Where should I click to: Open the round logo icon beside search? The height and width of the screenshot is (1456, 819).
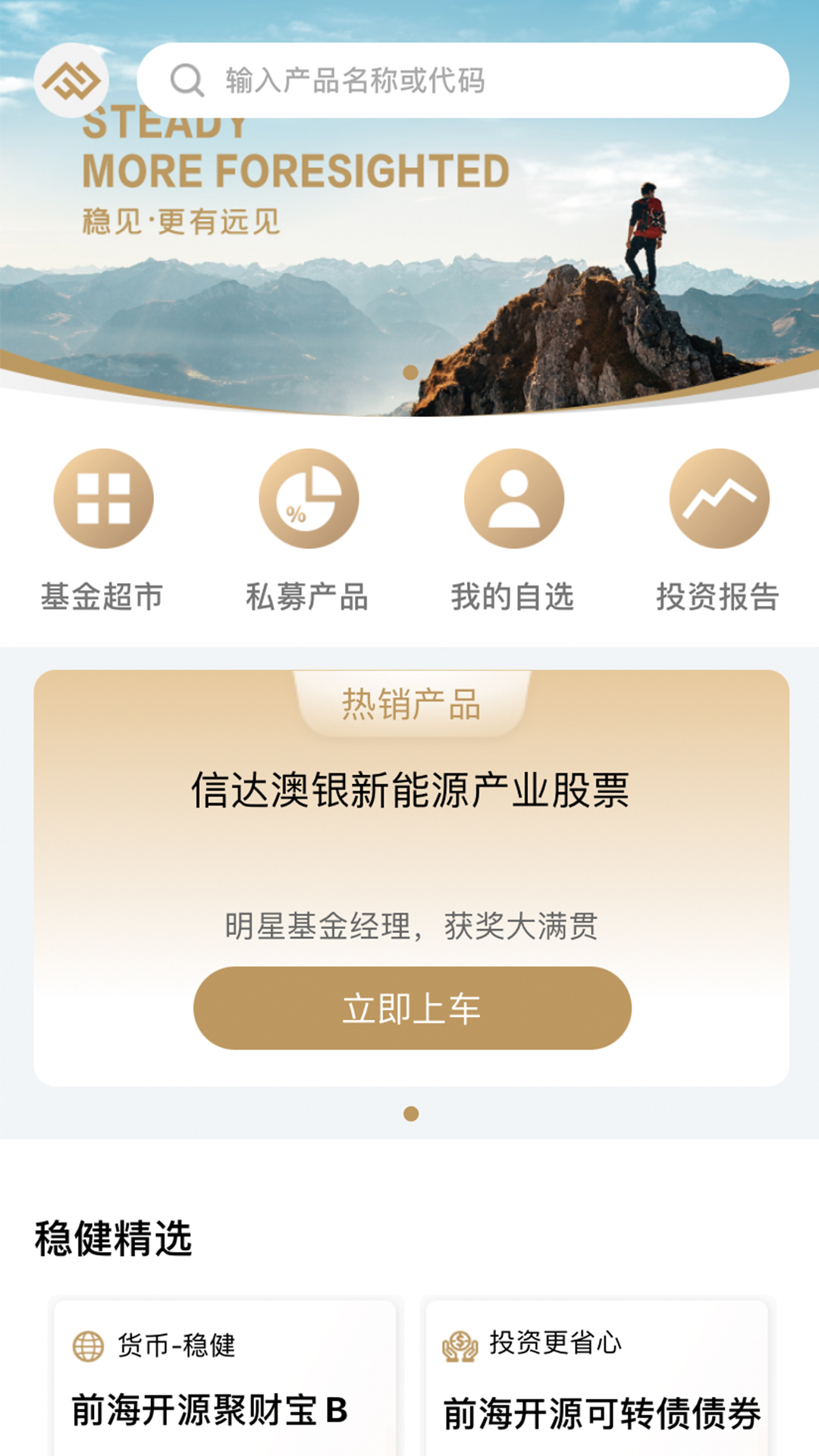coord(71,80)
